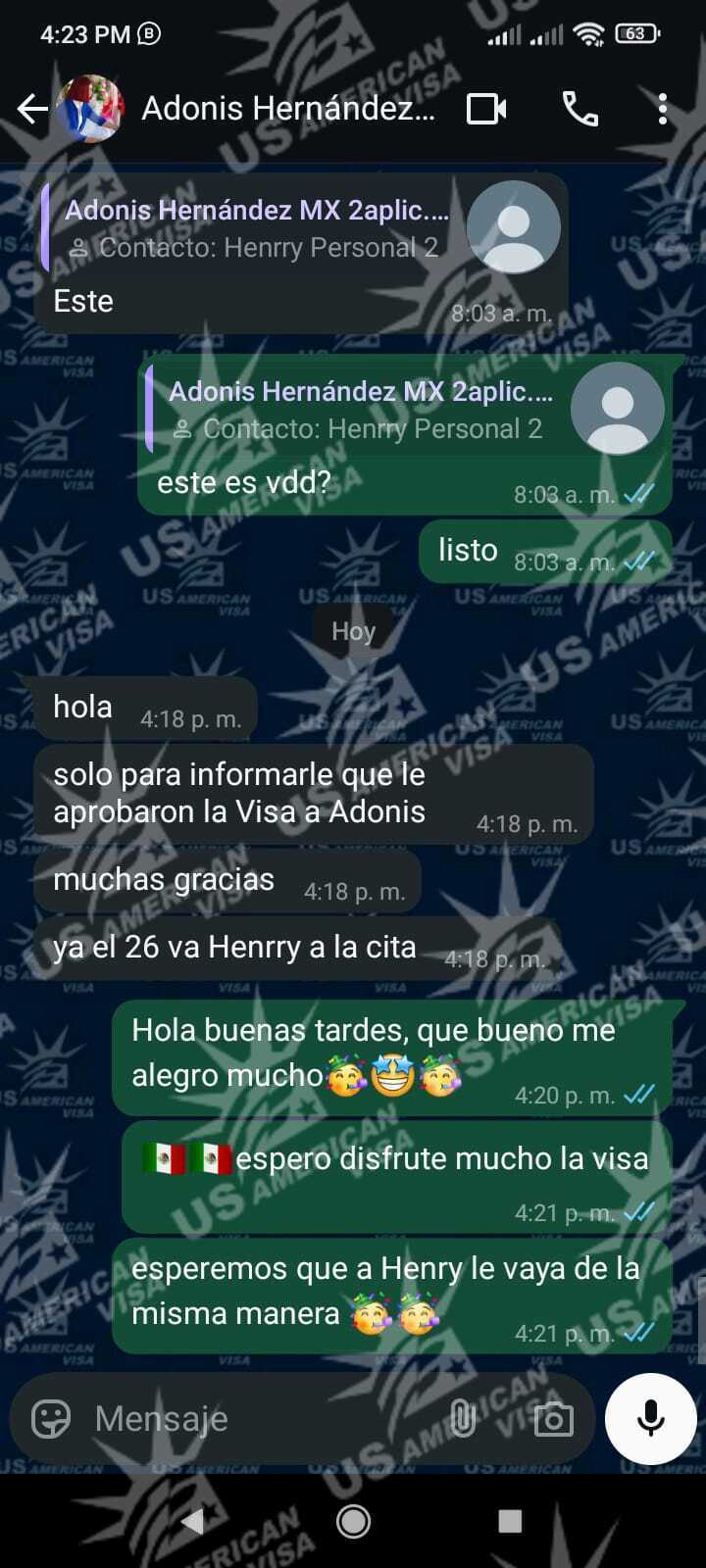
Task: Tap the system home button
Action: tap(353, 1521)
